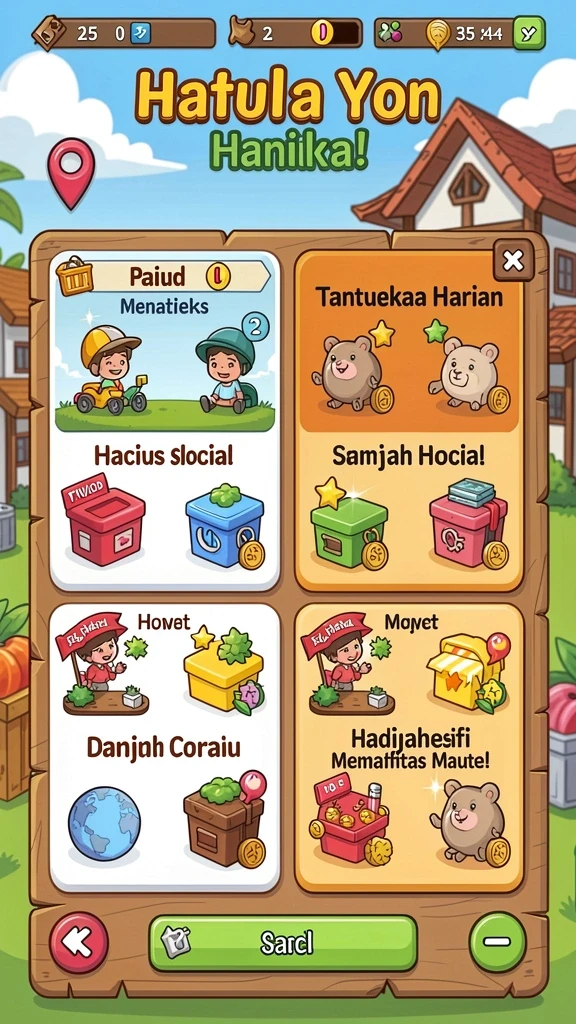576x1024 pixels.
Task: Open the Hadijahesifi Memaffitas card
Action: click(x=409, y=748)
